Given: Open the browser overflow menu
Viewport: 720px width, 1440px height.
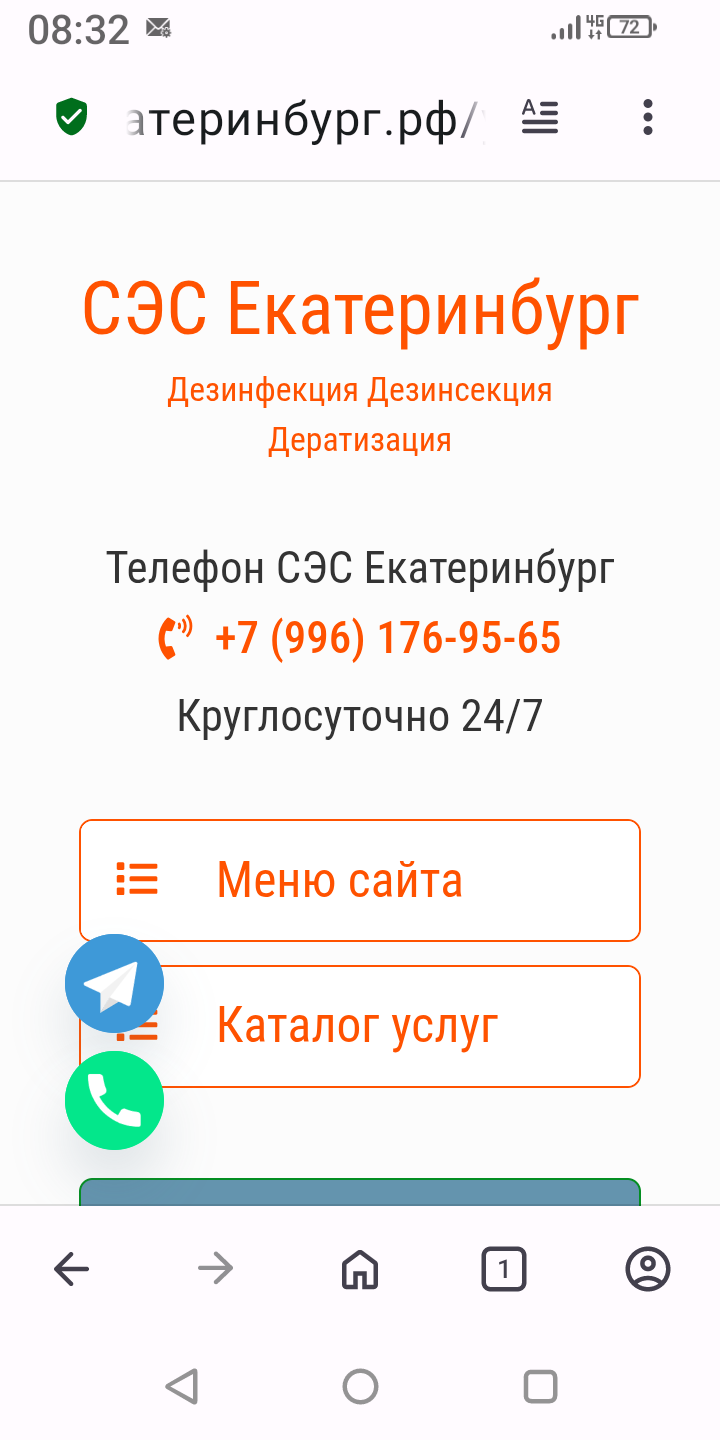Looking at the screenshot, I should pos(648,118).
